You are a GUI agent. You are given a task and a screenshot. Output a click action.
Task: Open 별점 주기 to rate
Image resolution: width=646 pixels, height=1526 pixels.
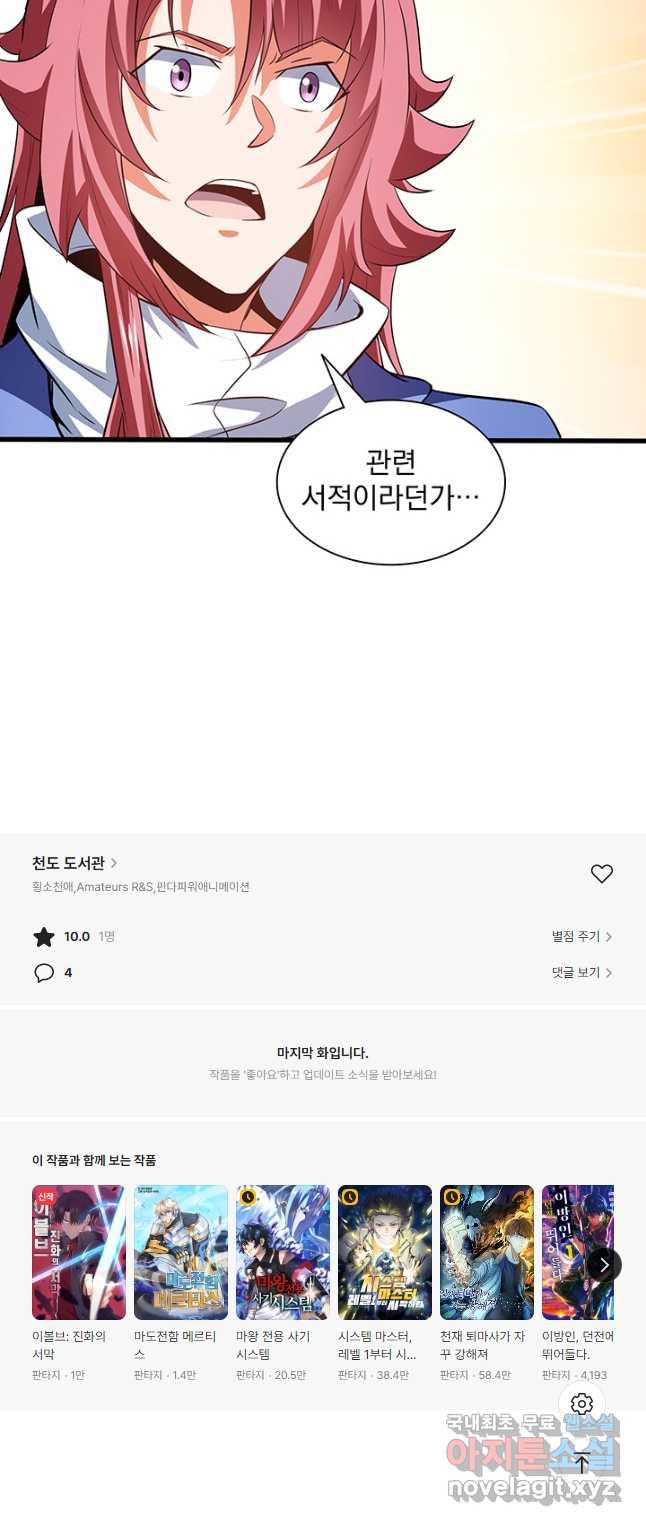click(x=581, y=937)
